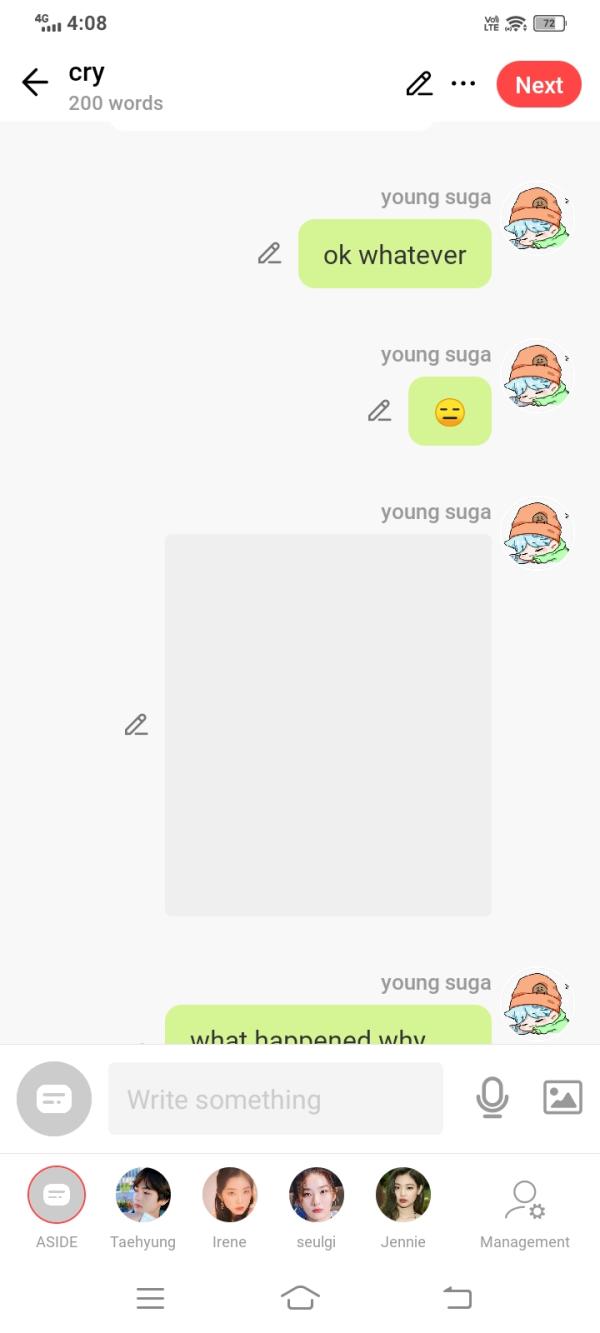The height and width of the screenshot is (1333, 600).
Task: Choose Irene as the speaker
Action: (229, 1195)
